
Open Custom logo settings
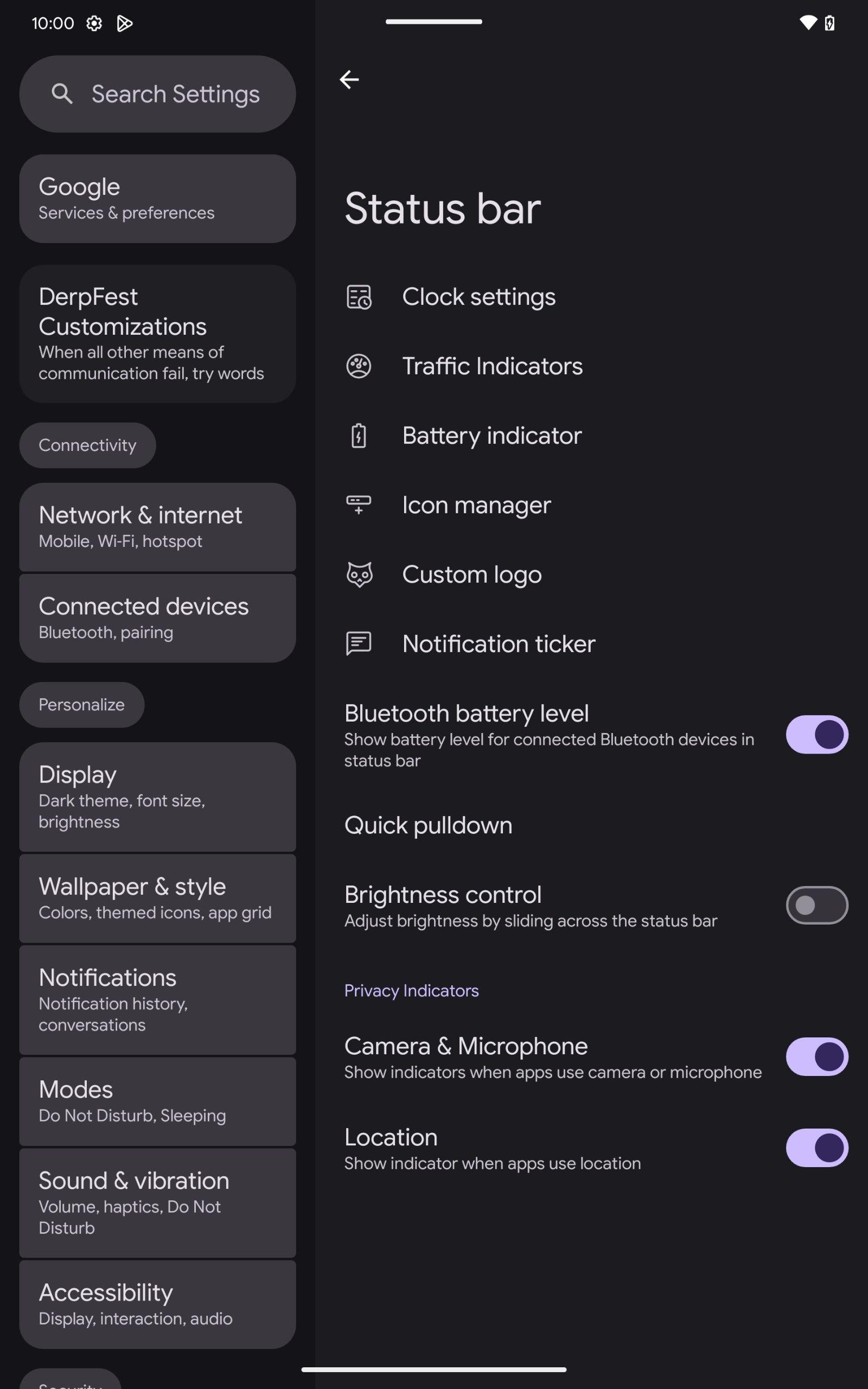click(591, 575)
